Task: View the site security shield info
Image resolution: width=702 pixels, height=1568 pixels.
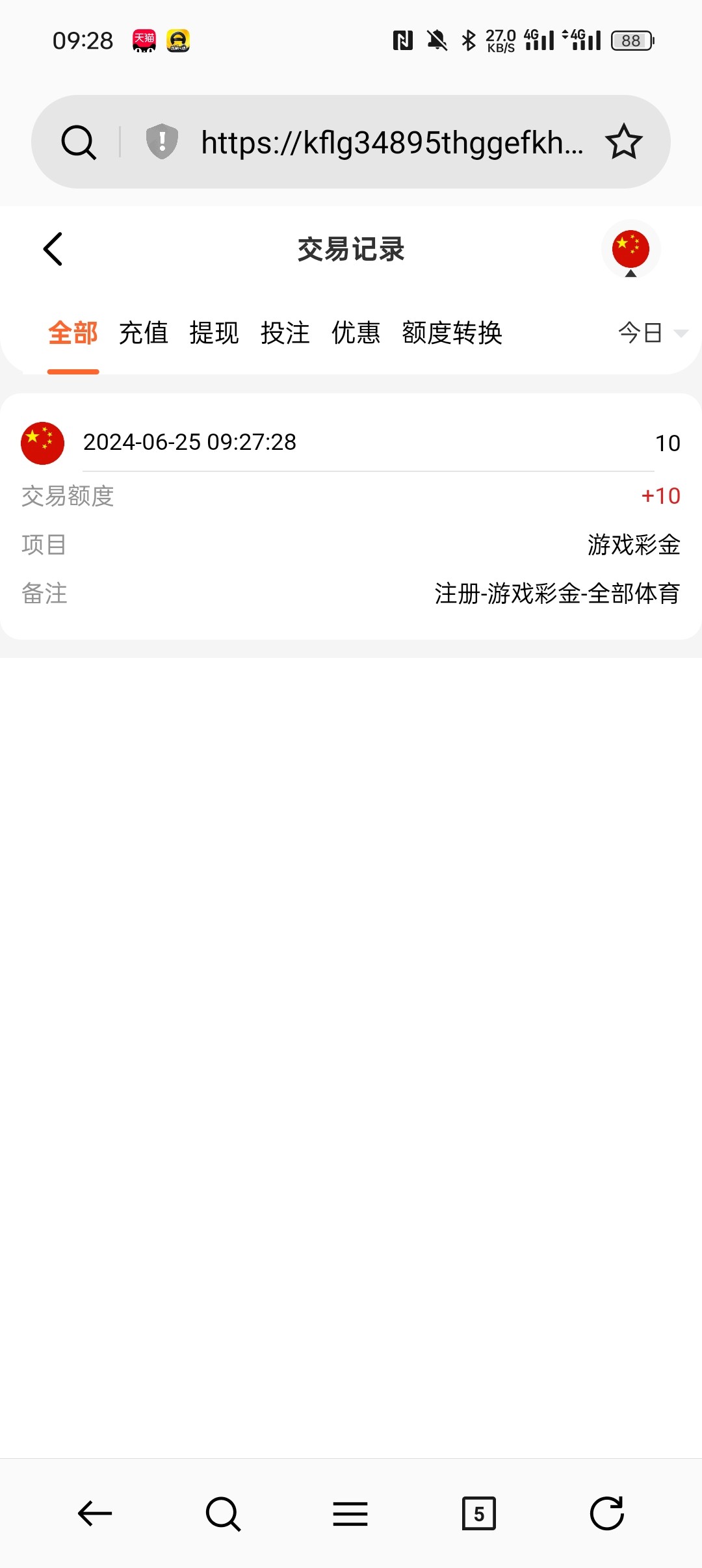Action: click(162, 141)
